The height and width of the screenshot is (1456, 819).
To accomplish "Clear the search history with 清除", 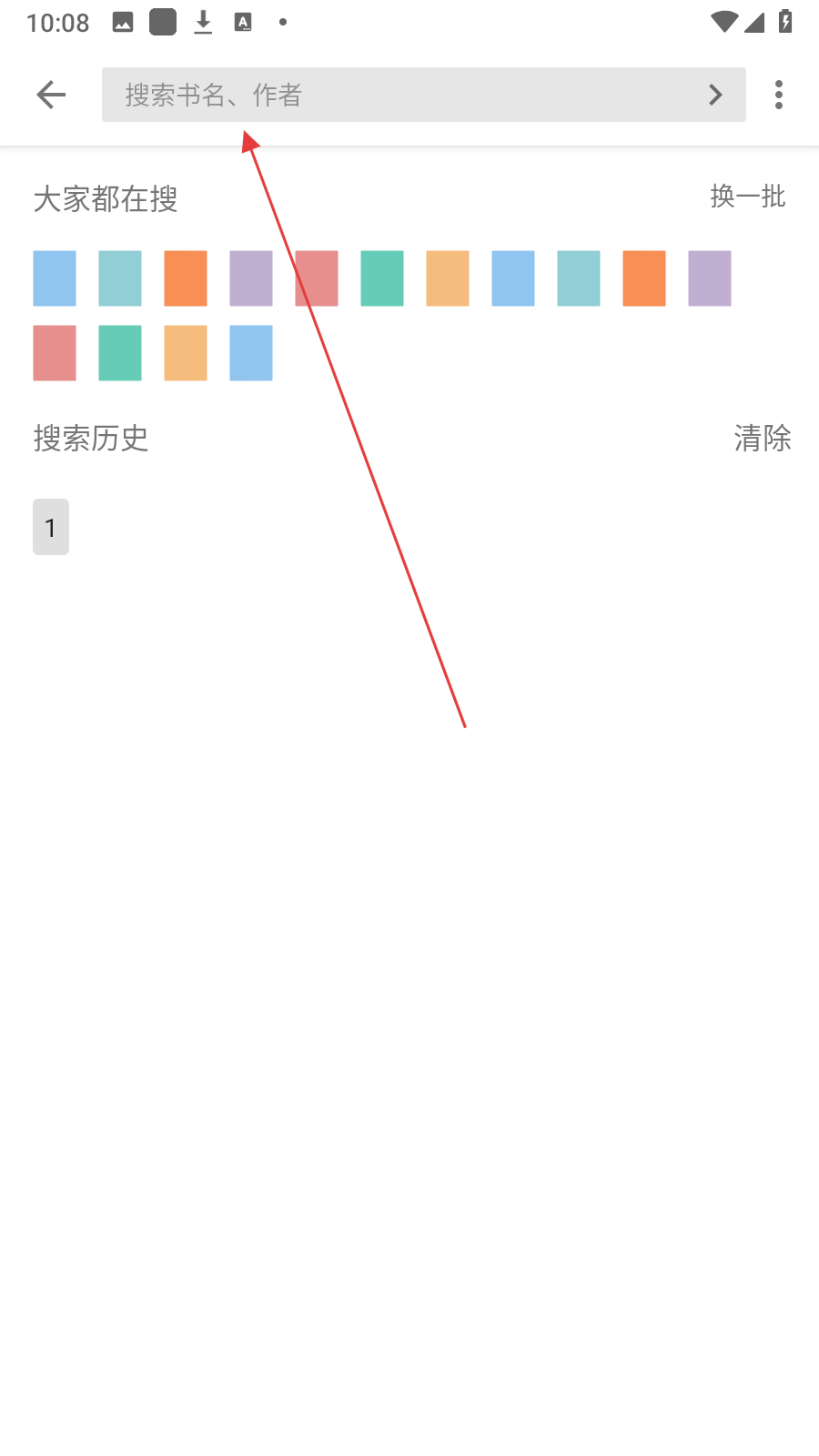I will (x=762, y=439).
